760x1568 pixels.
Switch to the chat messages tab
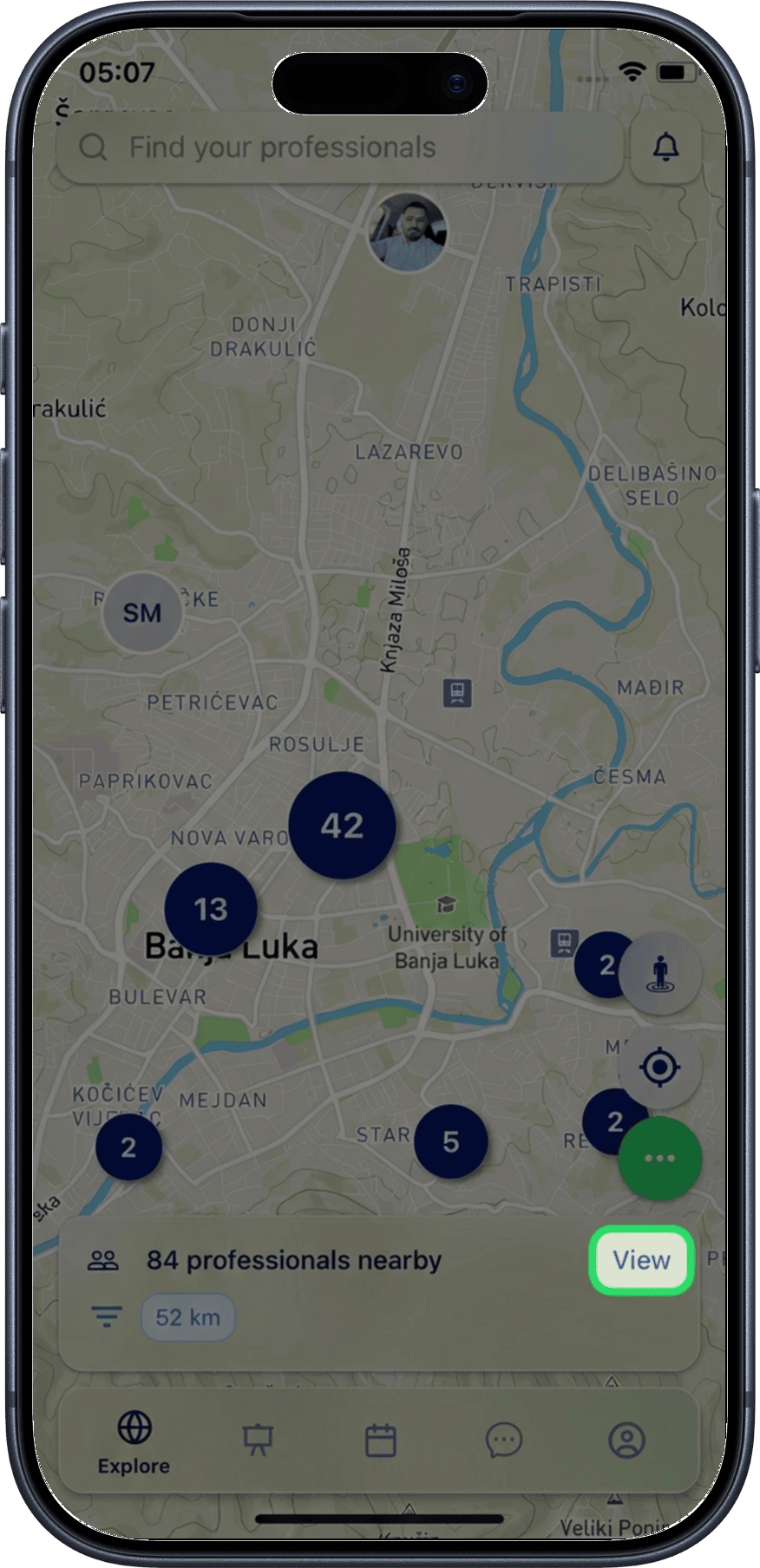tap(504, 1441)
